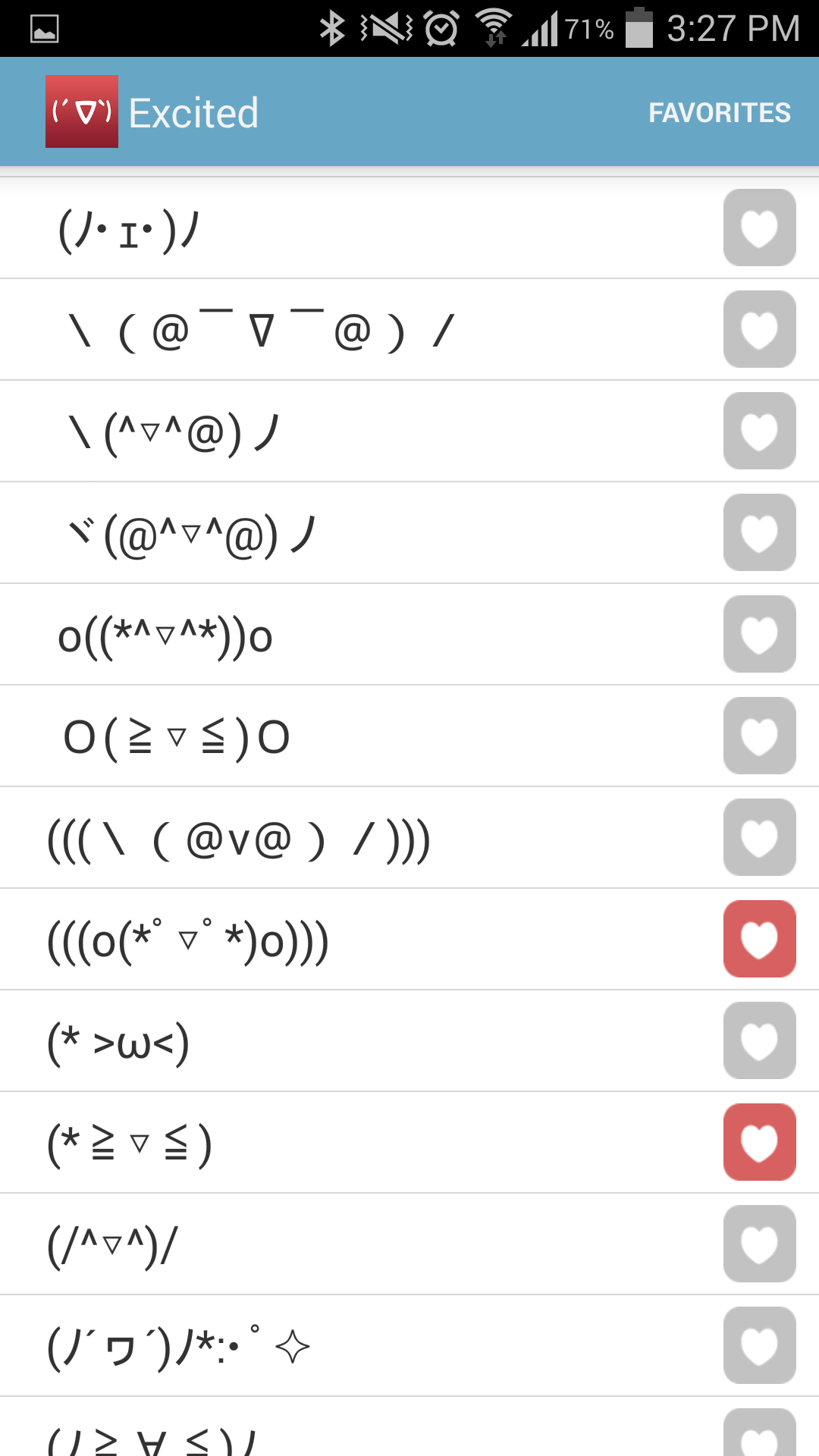This screenshot has height=1456, width=819.
Task: Unfavorite the (((o(*゜▽゜*)o))) emoticon
Action: point(759,939)
